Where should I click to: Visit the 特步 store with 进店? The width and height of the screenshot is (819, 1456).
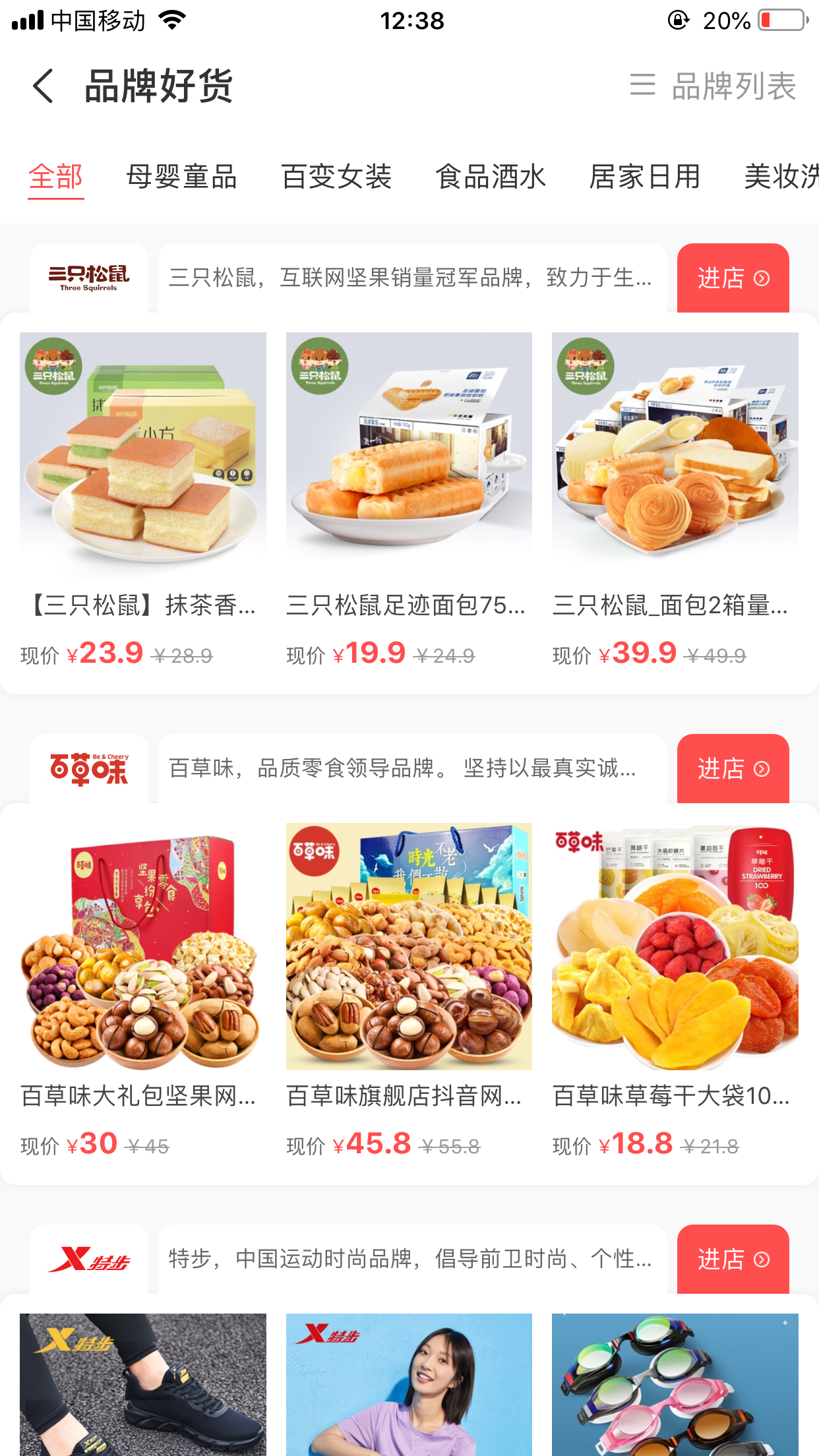point(733,1259)
